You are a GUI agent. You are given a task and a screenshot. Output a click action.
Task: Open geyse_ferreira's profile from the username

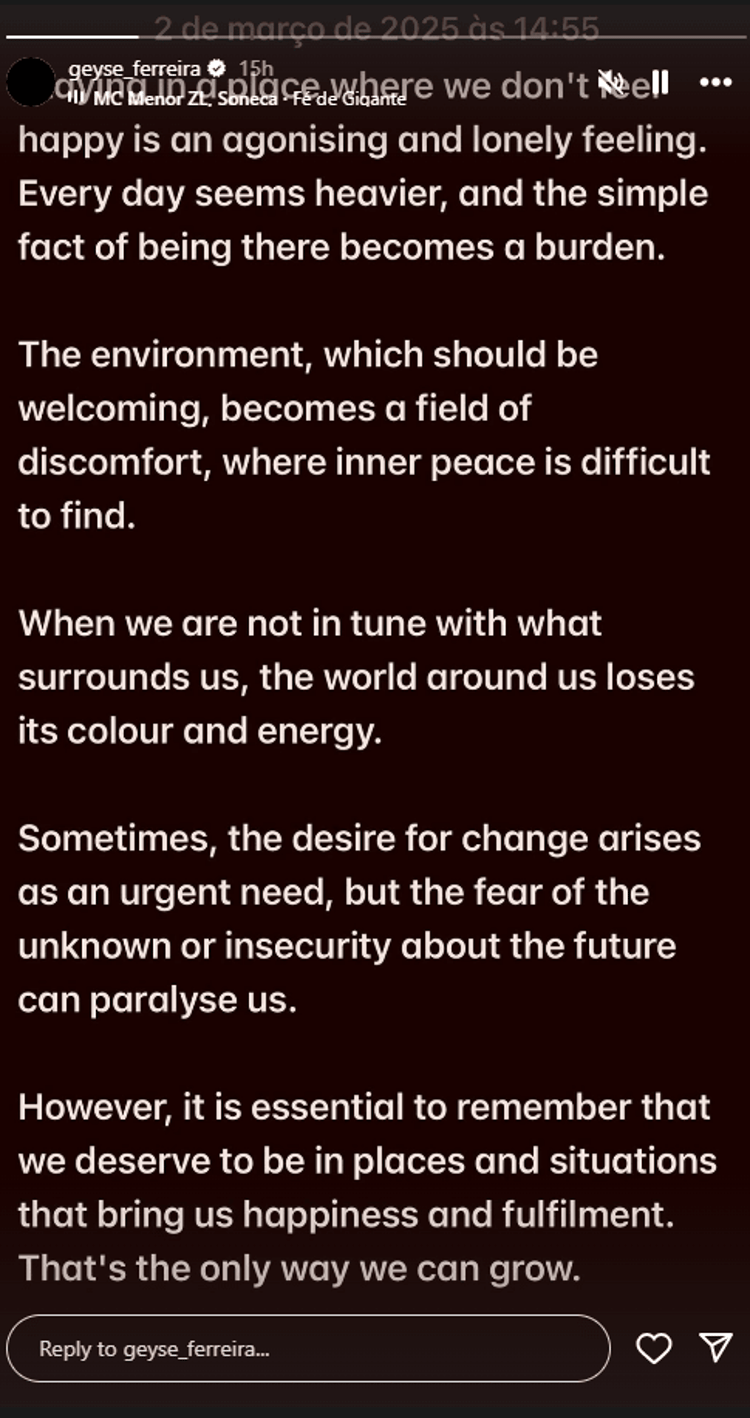[x=134, y=69]
